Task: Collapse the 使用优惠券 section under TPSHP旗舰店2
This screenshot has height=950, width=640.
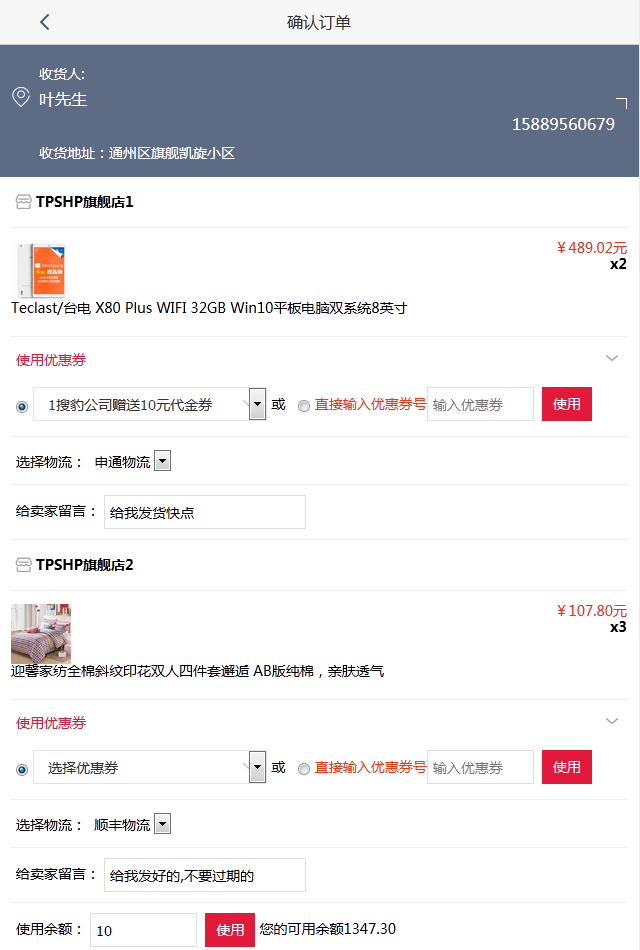Action: coord(612,721)
